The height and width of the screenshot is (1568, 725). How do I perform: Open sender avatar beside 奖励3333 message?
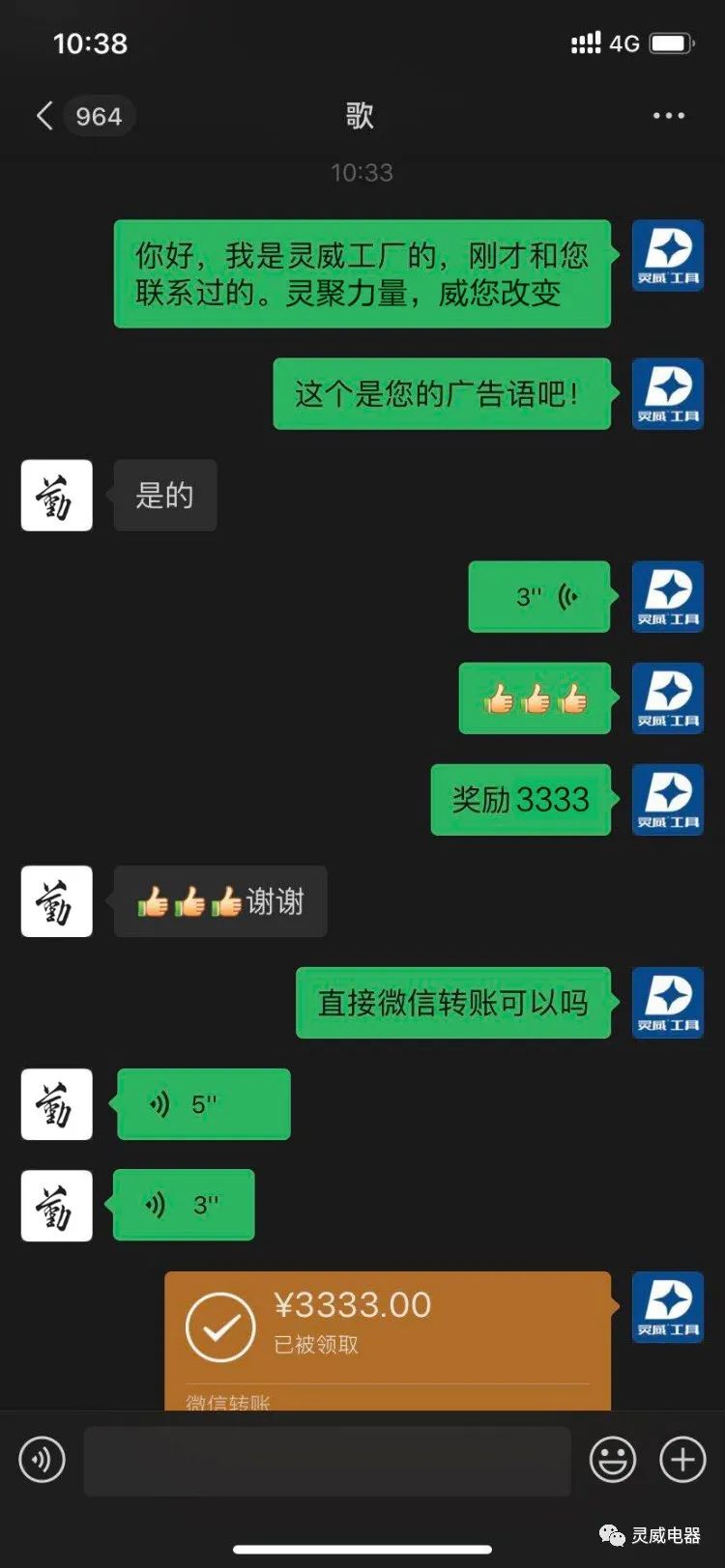667,800
